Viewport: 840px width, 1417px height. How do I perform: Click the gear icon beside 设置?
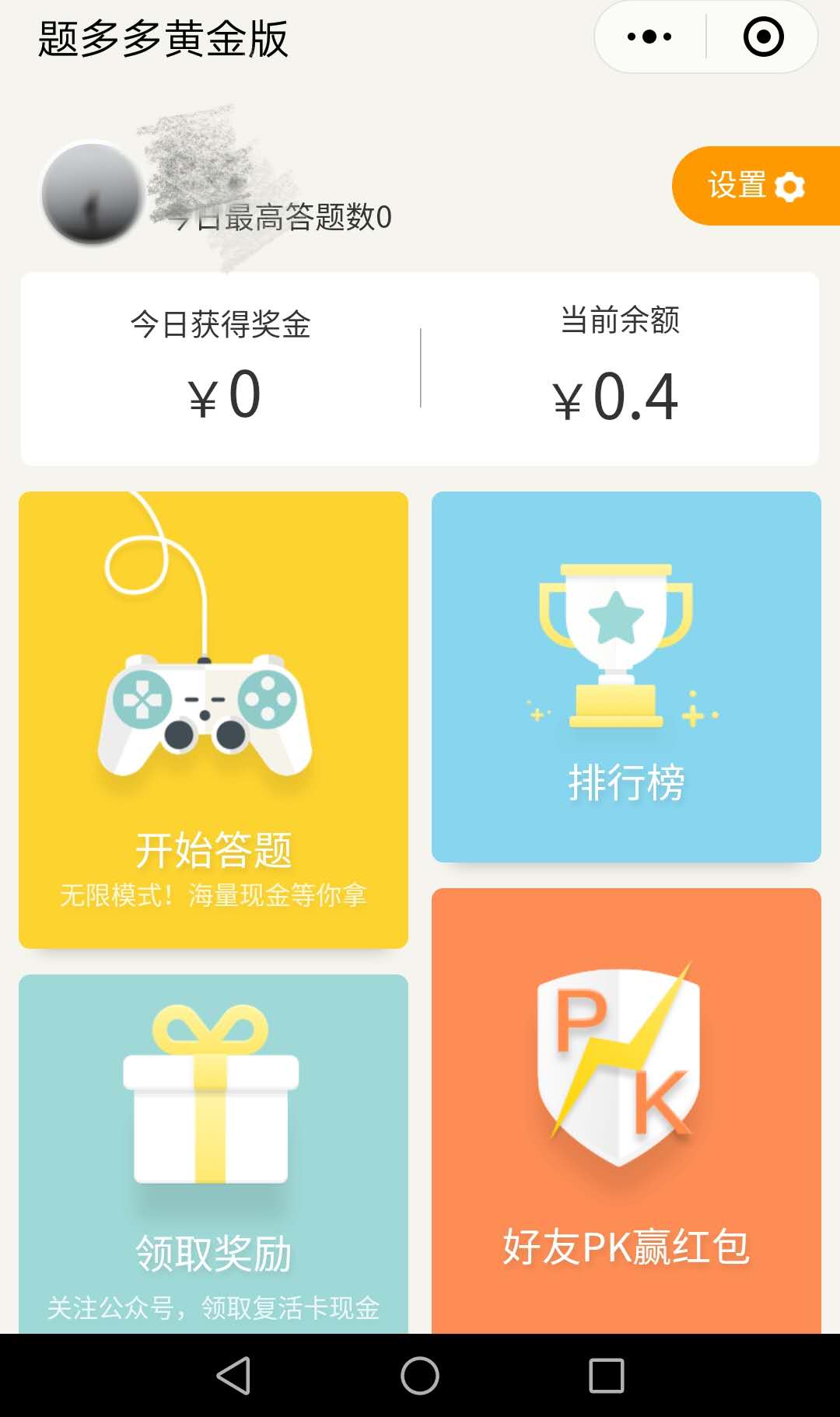pyautogui.click(x=789, y=187)
